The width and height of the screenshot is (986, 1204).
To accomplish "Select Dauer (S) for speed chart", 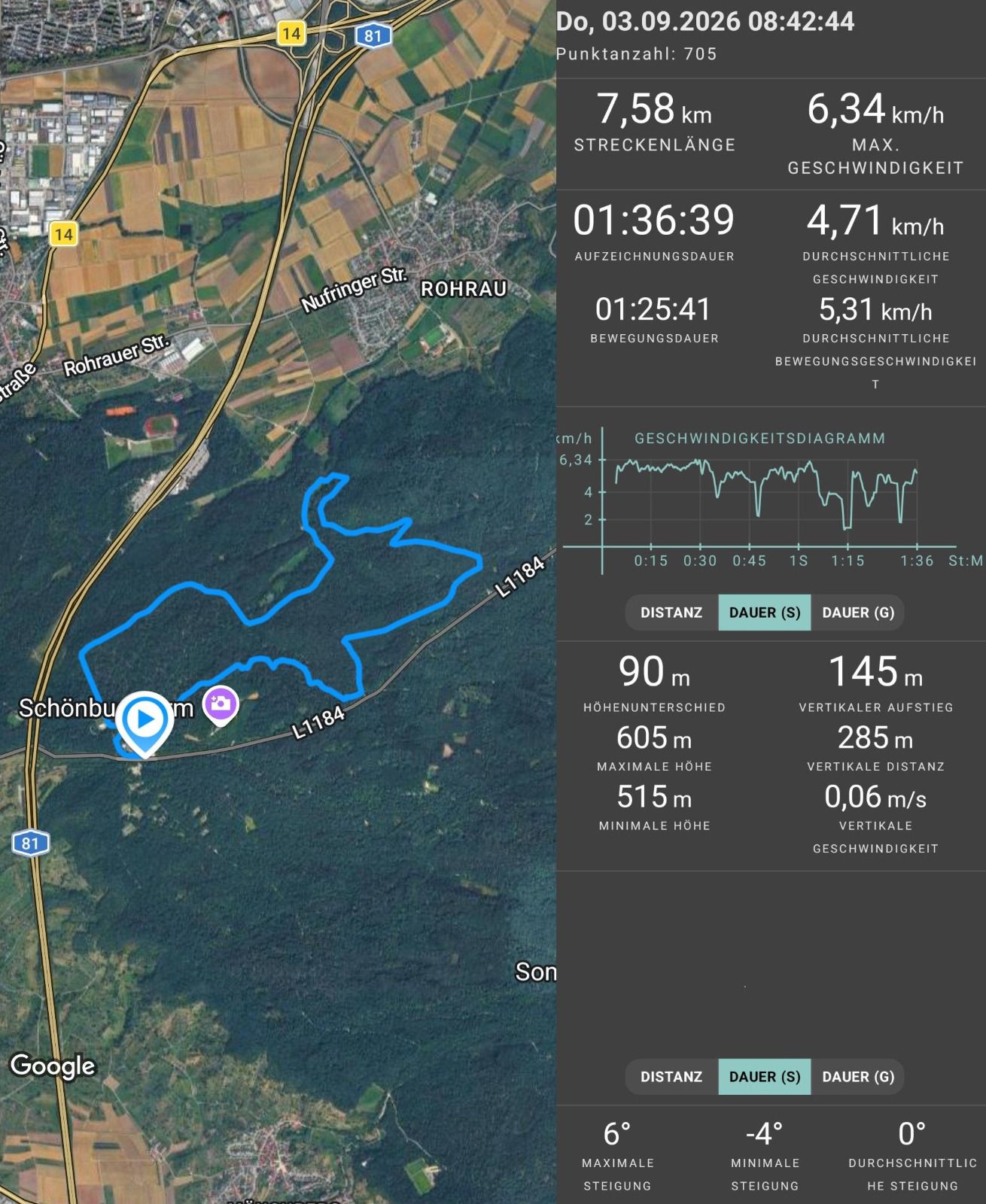I will coord(765,613).
